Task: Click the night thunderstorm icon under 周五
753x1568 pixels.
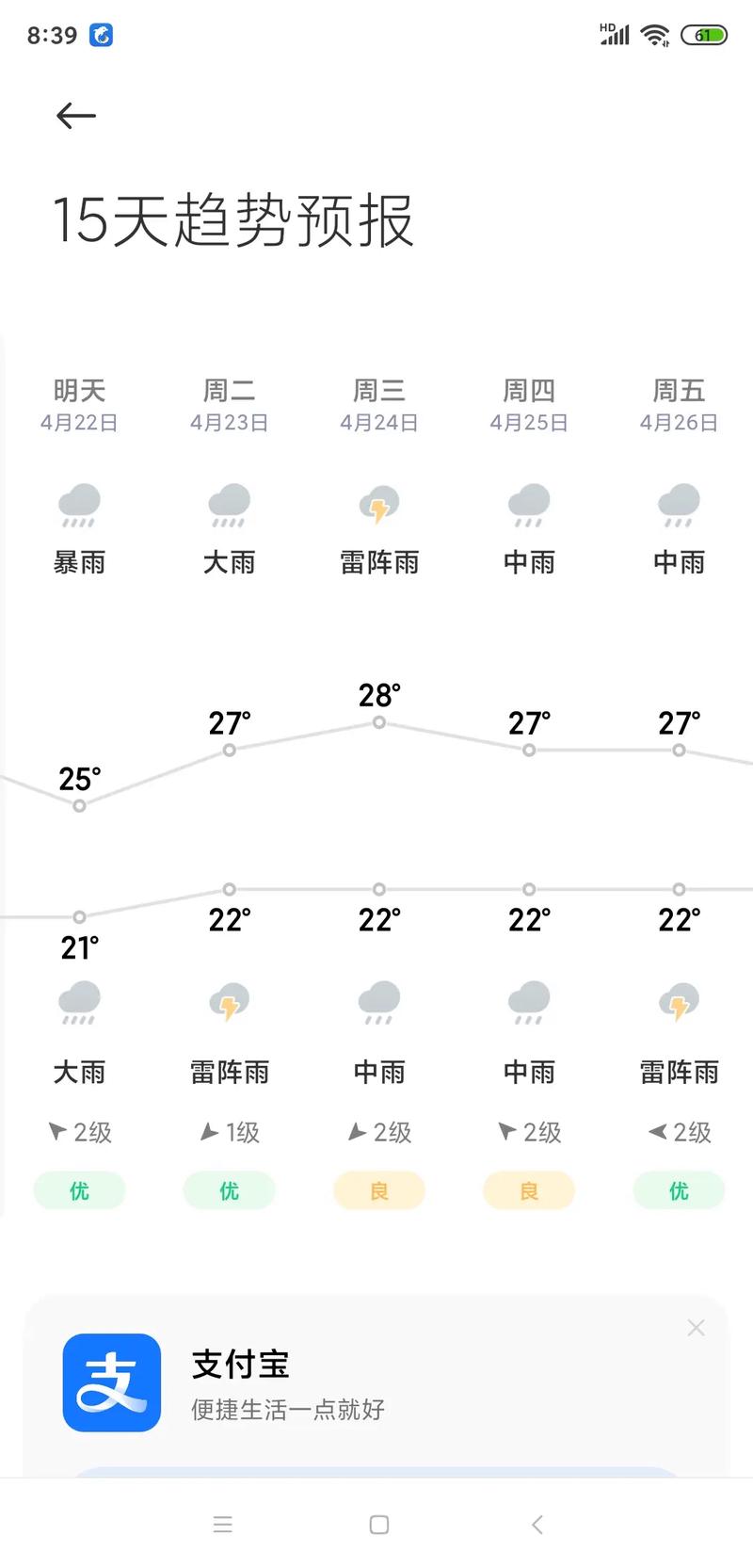Action: (x=679, y=1001)
